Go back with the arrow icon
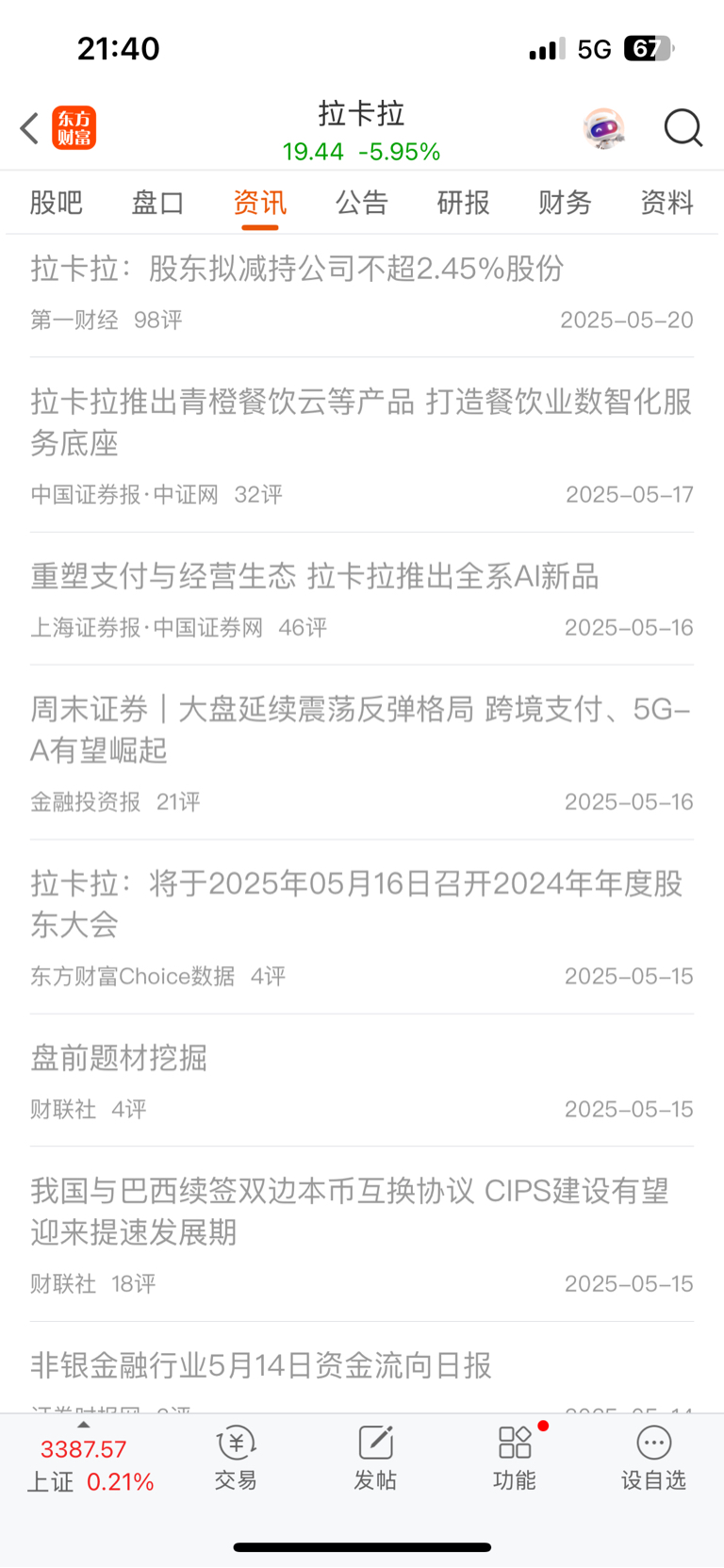Viewport: 724px width, 1568px height. pyautogui.click(x=29, y=128)
